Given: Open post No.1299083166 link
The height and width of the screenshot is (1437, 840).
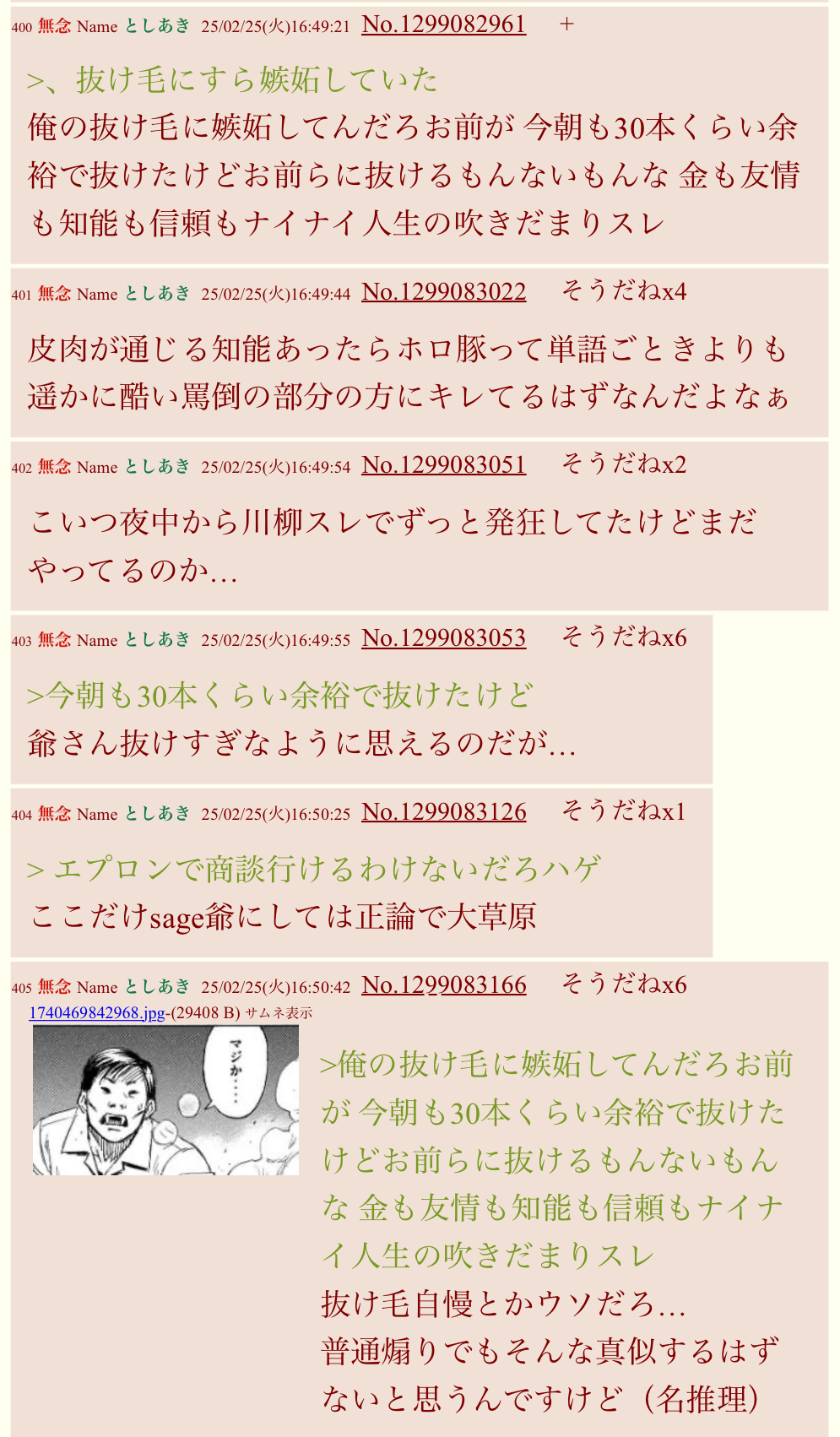Looking at the screenshot, I should (444, 985).
